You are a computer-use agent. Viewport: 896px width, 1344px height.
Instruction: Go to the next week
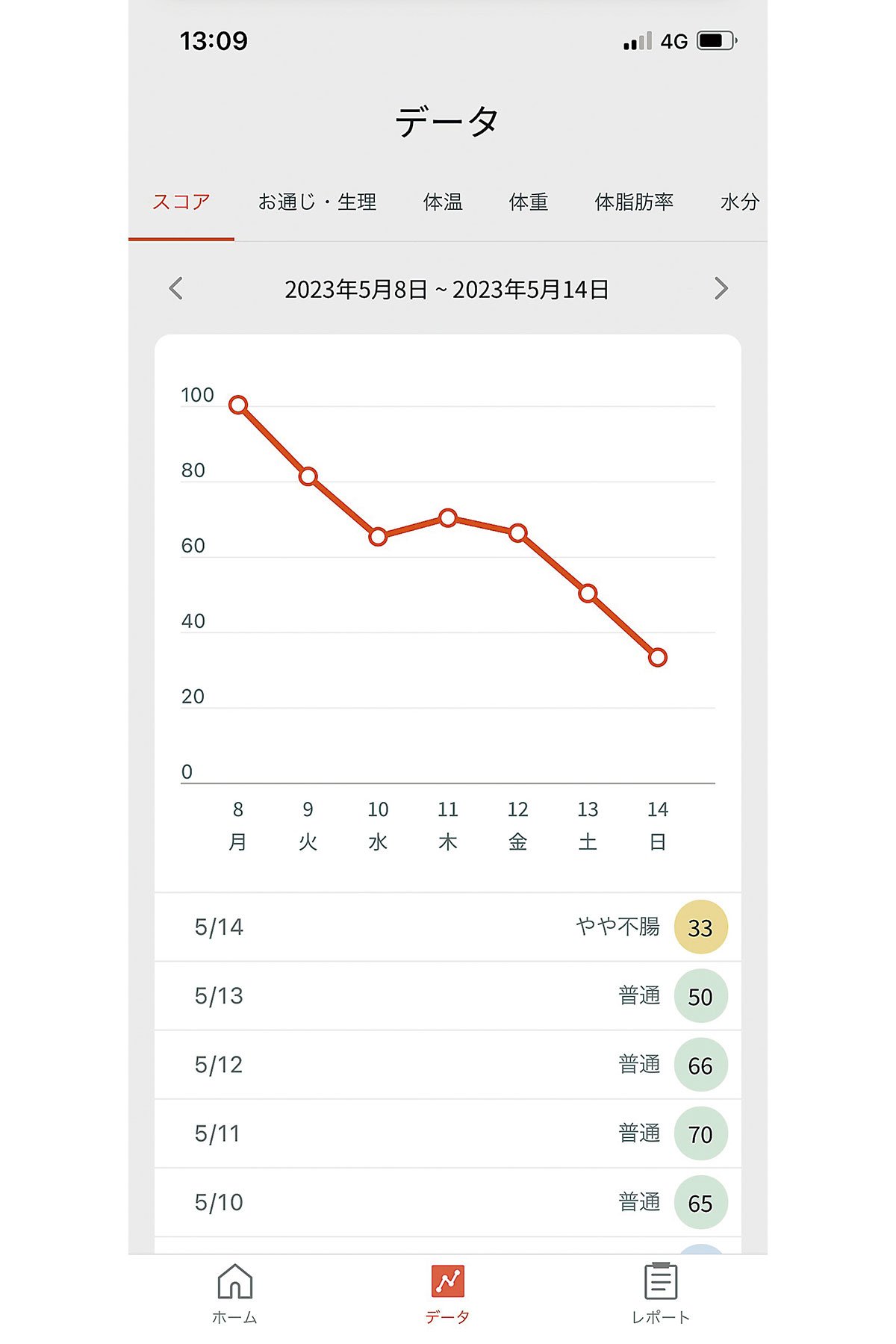coord(721,288)
